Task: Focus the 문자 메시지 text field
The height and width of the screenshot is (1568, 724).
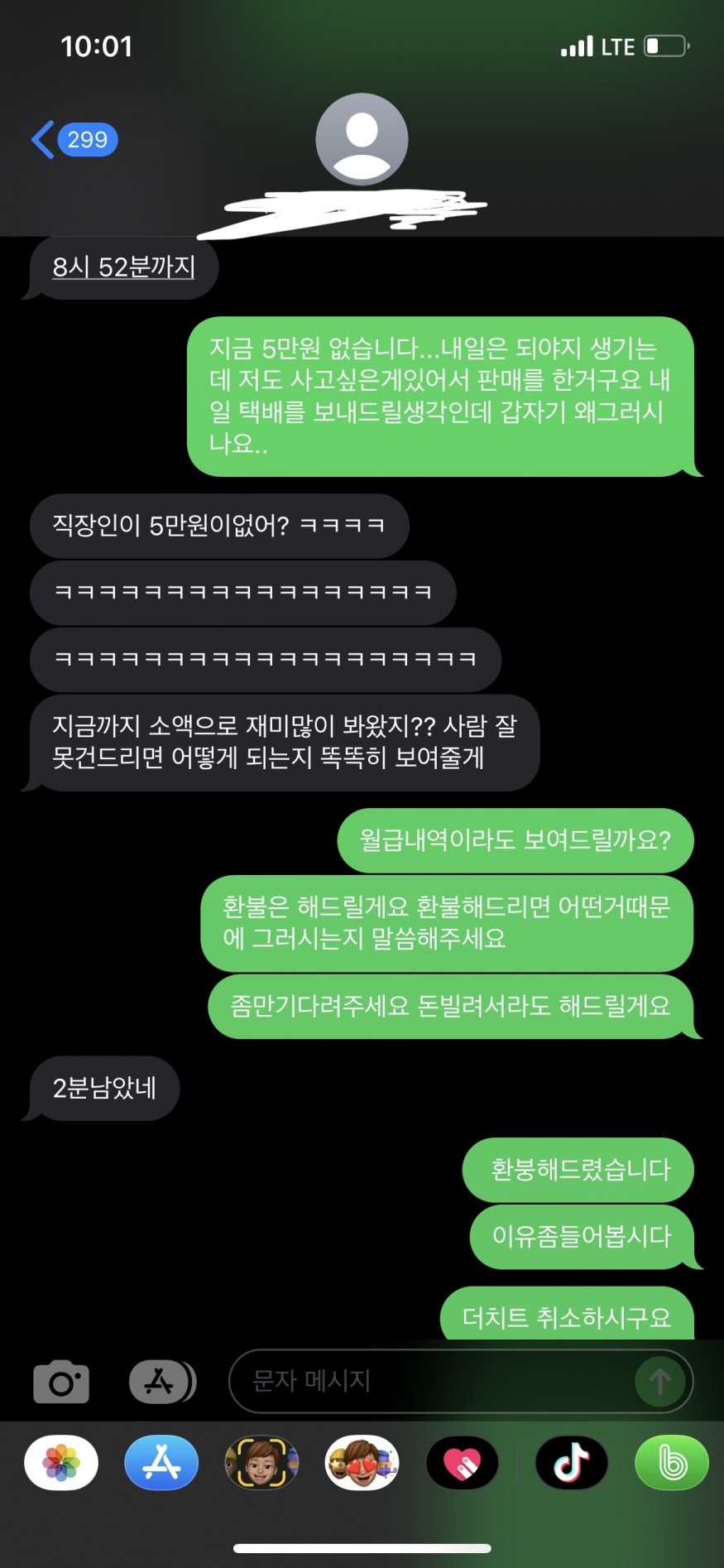Action: (430, 1381)
